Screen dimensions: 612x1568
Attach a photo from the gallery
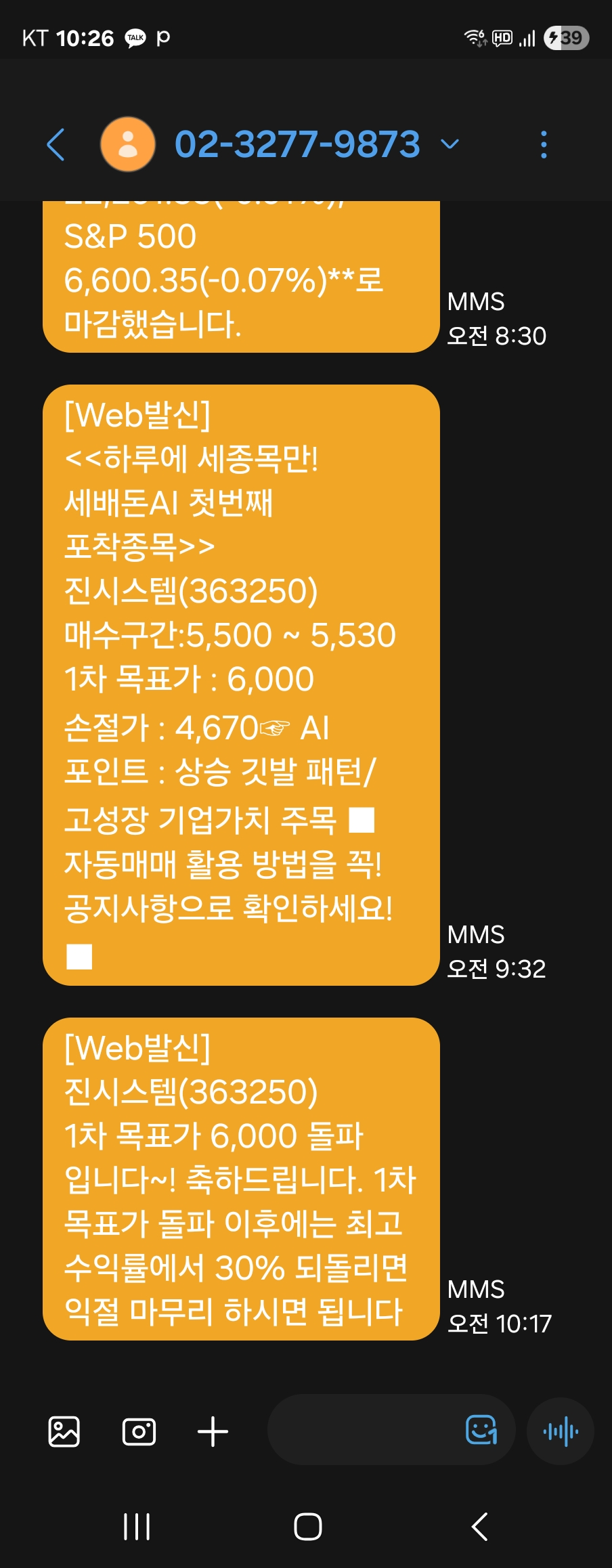pos(64,1431)
